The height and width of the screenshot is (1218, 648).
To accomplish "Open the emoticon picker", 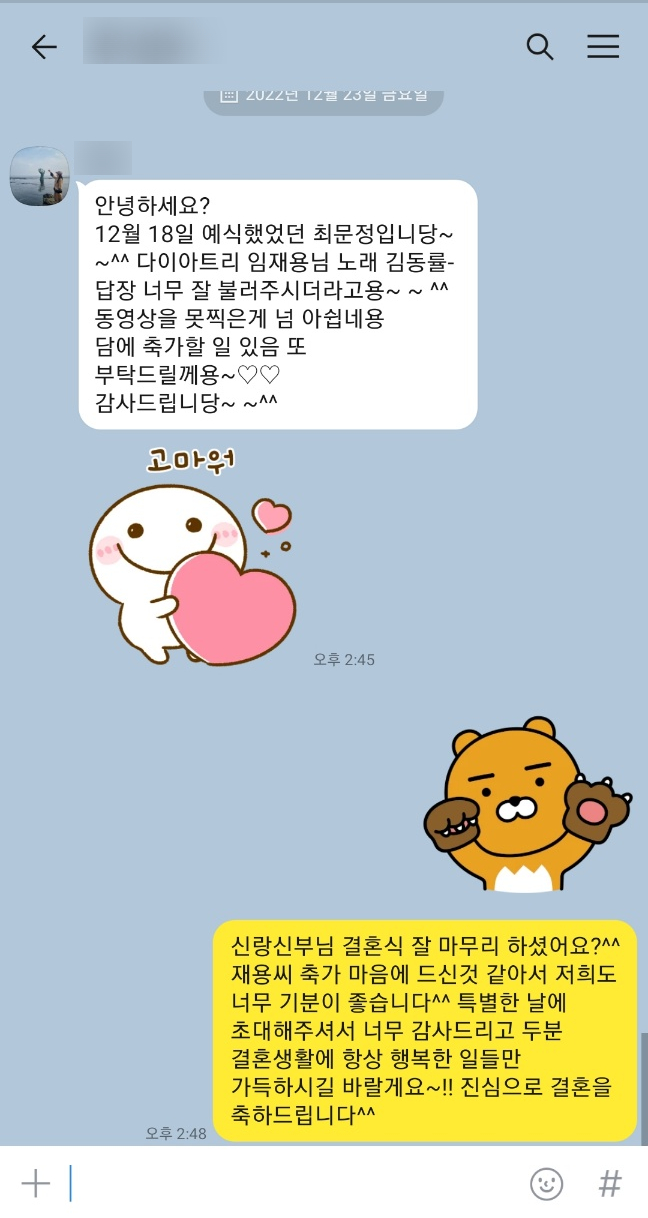I will click(546, 1184).
